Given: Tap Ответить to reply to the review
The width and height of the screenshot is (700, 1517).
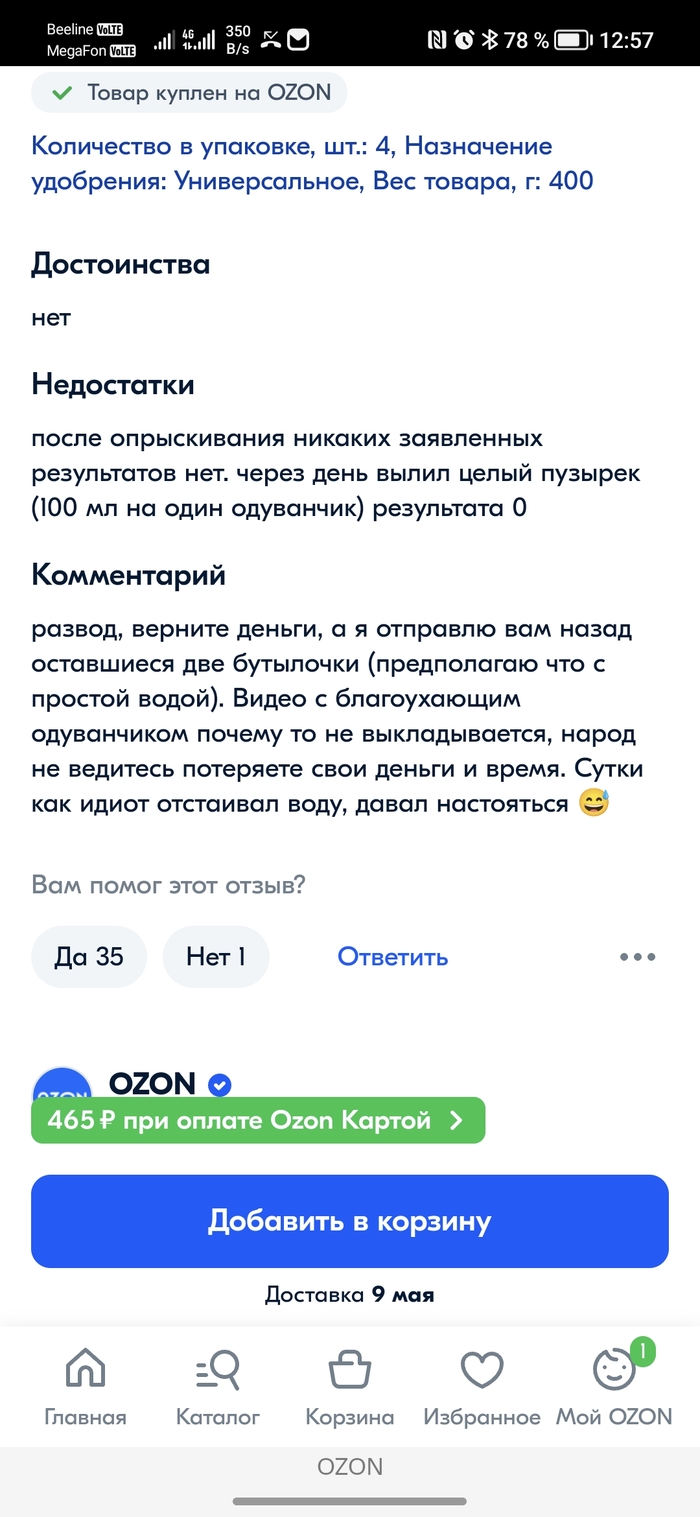Looking at the screenshot, I should click(x=392, y=957).
